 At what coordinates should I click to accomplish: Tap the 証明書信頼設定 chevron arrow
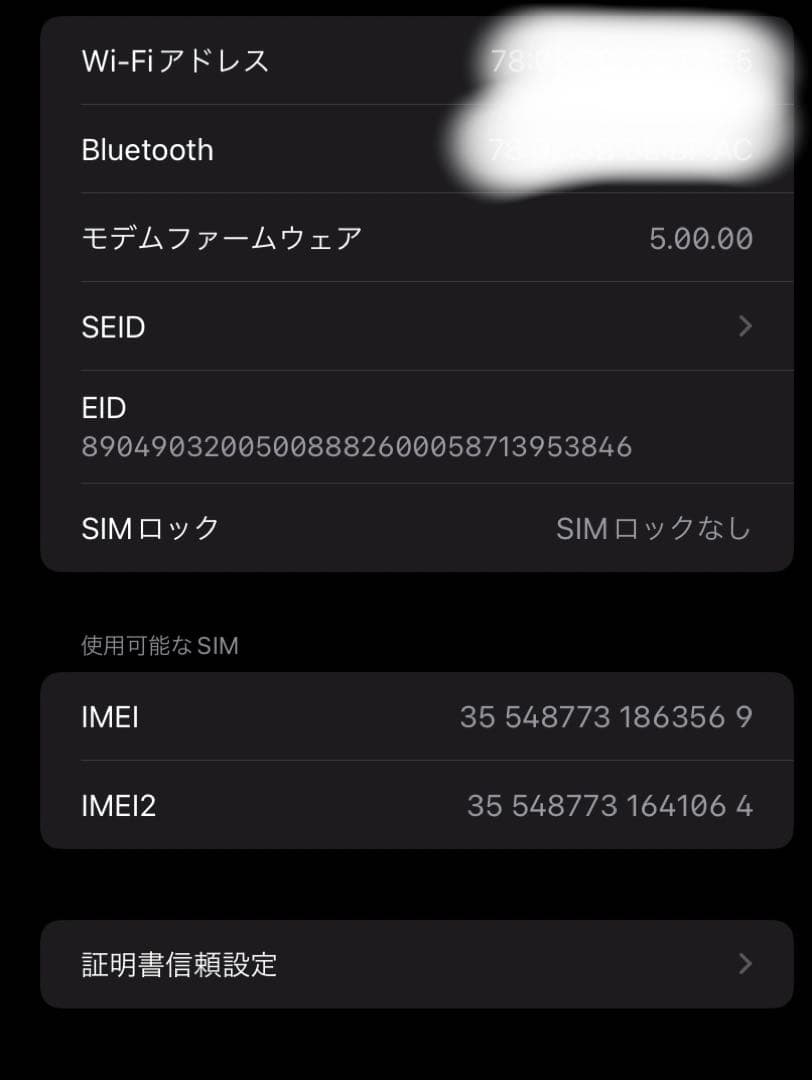pyautogui.click(x=744, y=964)
